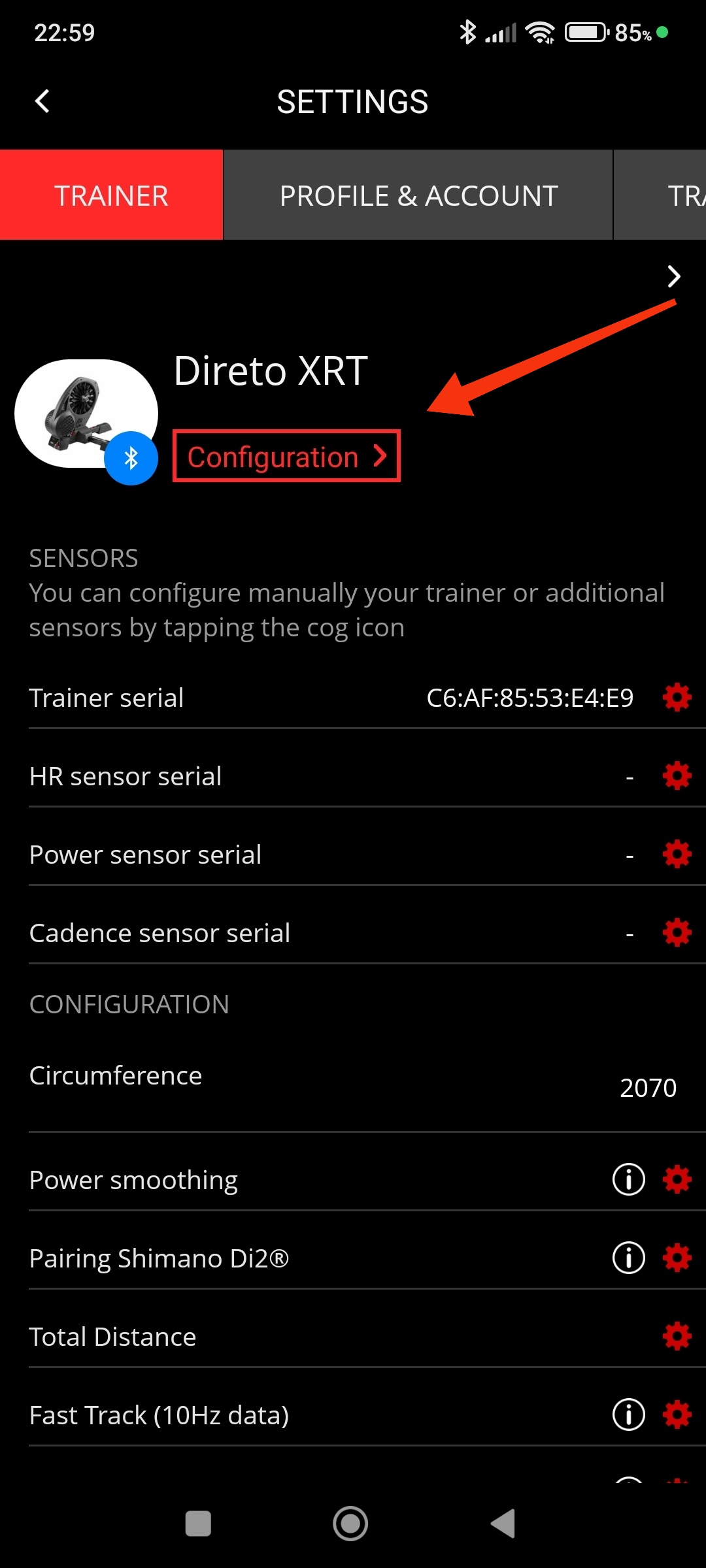The width and height of the screenshot is (706, 1568).
Task: Open the Direto XRT Configuration link
Action: point(286,457)
